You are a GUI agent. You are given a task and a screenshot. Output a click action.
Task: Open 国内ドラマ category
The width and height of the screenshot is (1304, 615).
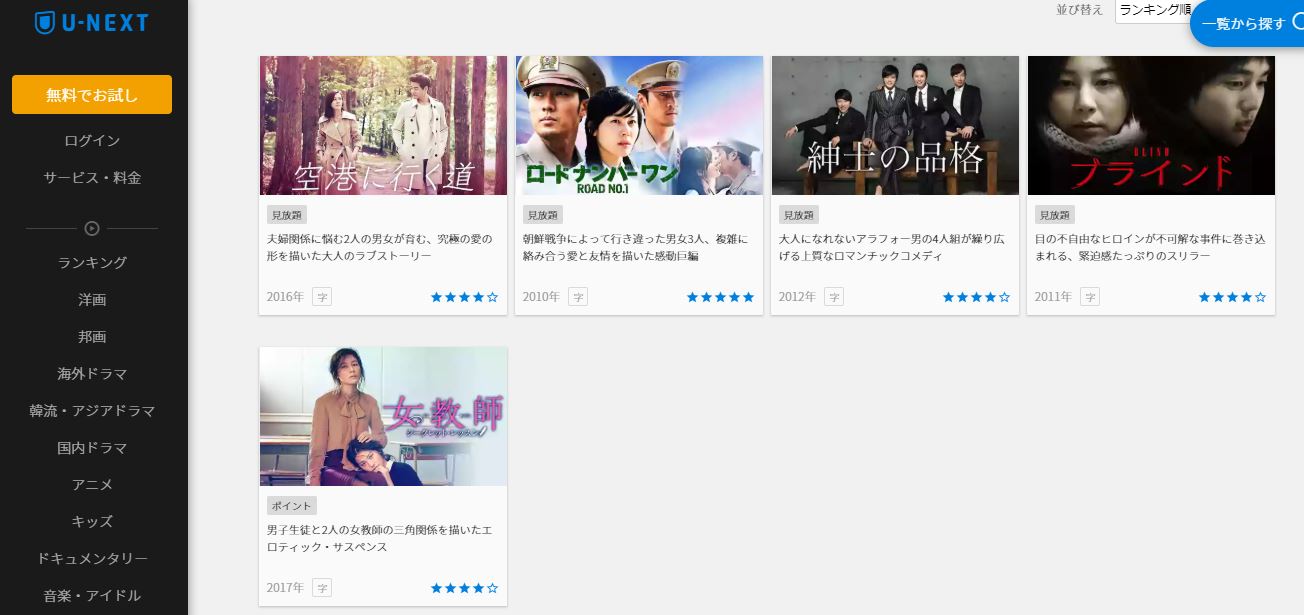tap(92, 448)
